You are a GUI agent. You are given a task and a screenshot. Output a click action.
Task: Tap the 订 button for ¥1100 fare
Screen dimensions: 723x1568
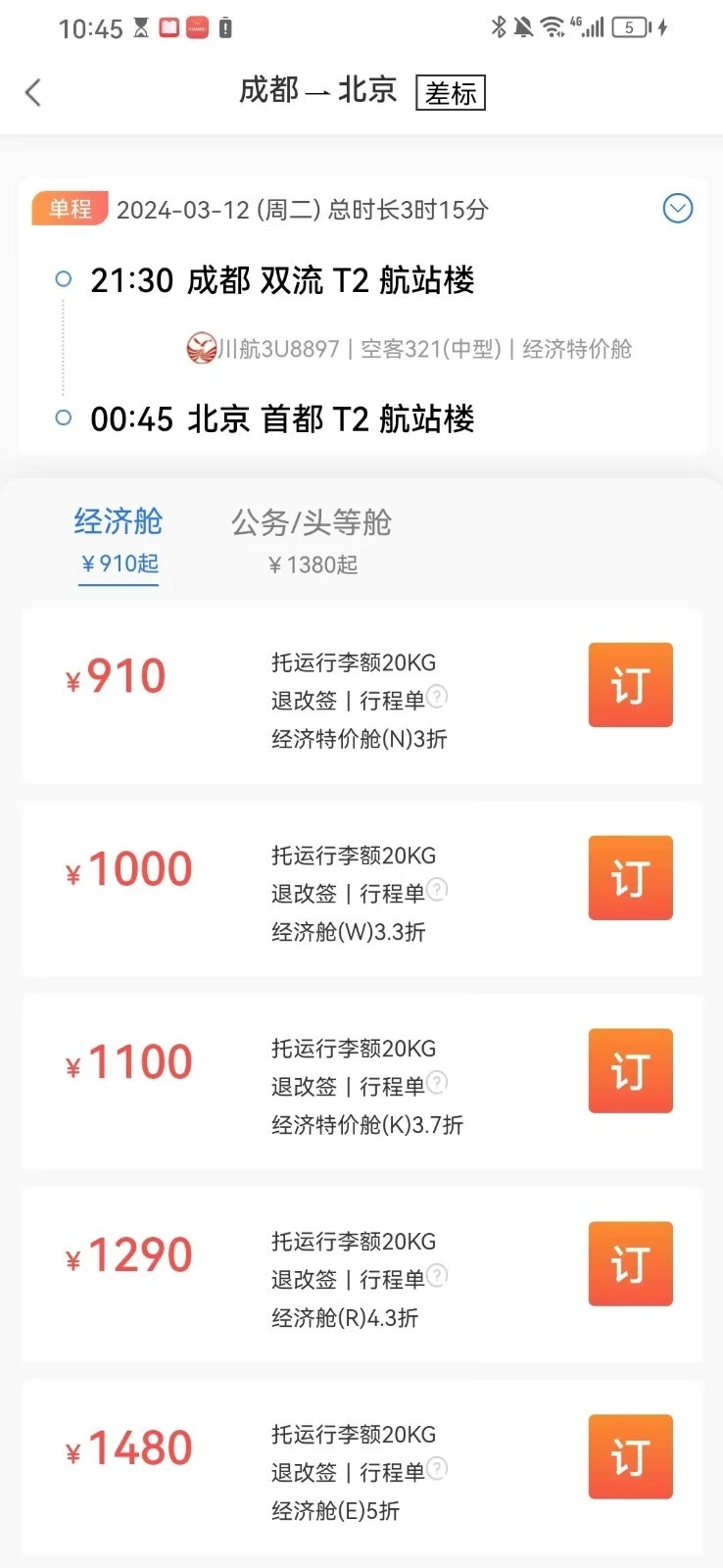pos(630,1071)
